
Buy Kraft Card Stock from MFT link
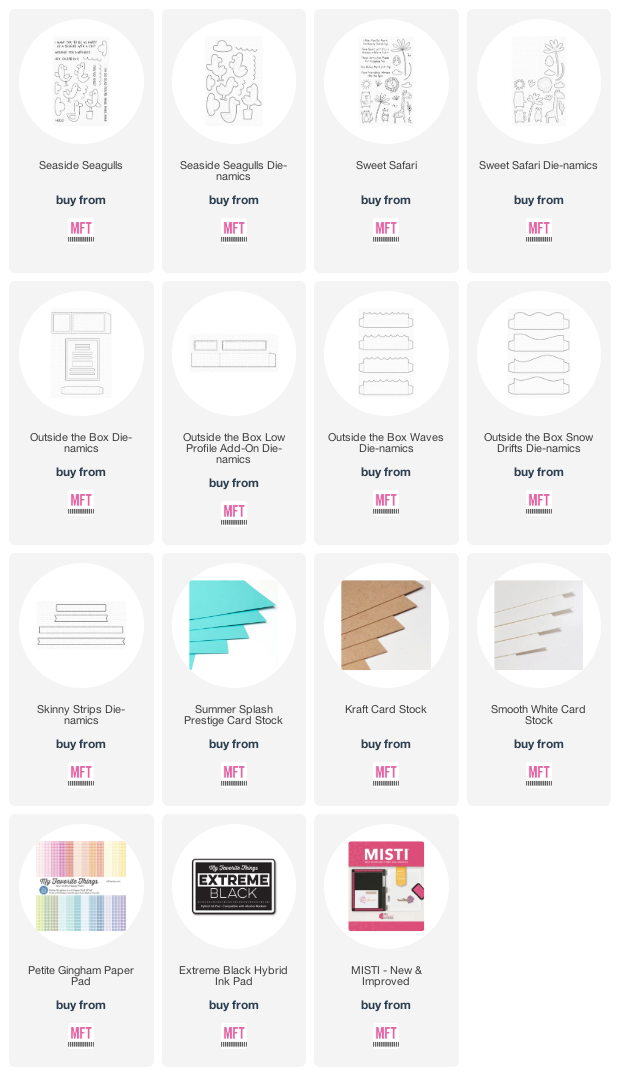[386, 774]
